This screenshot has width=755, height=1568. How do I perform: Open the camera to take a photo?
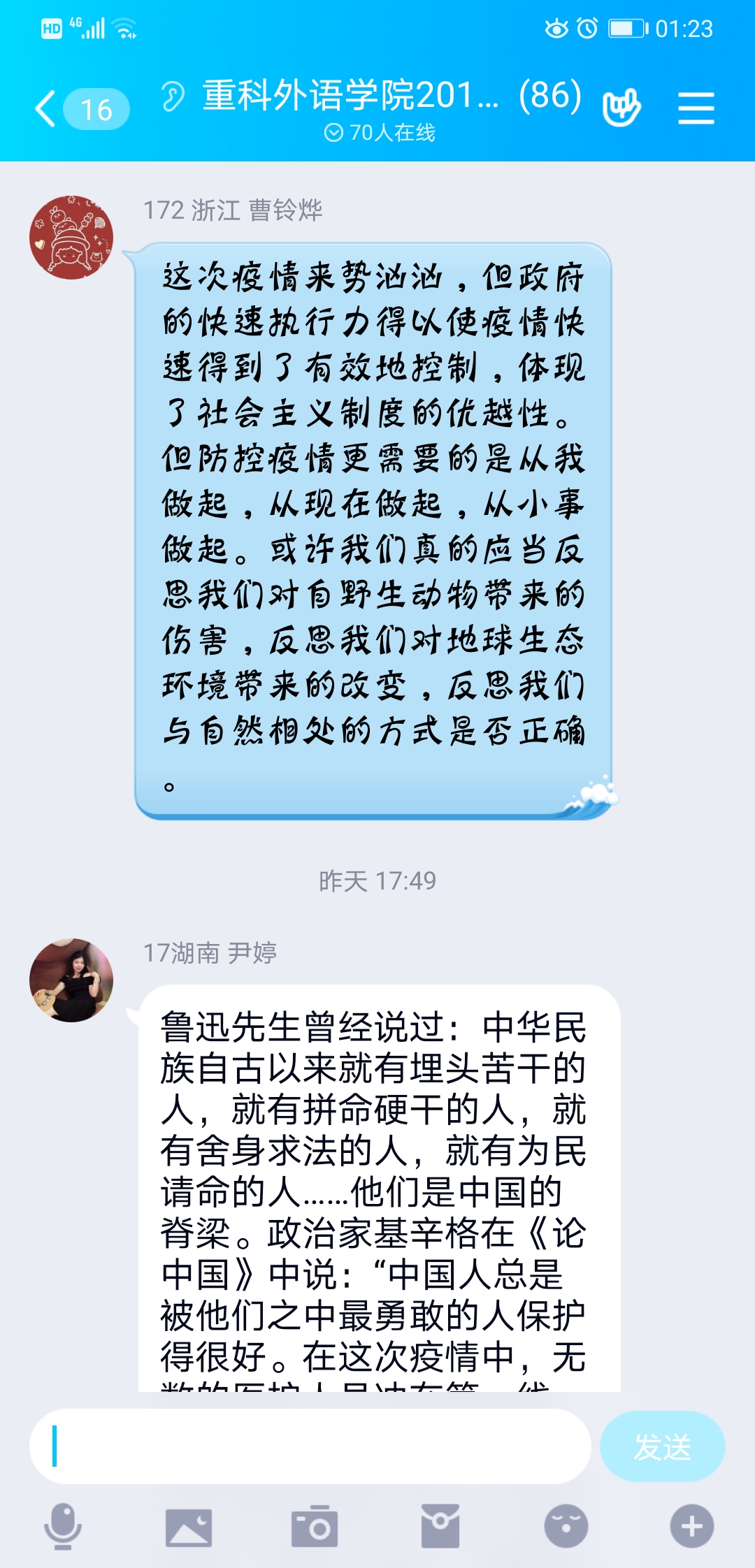pos(315,1527)
